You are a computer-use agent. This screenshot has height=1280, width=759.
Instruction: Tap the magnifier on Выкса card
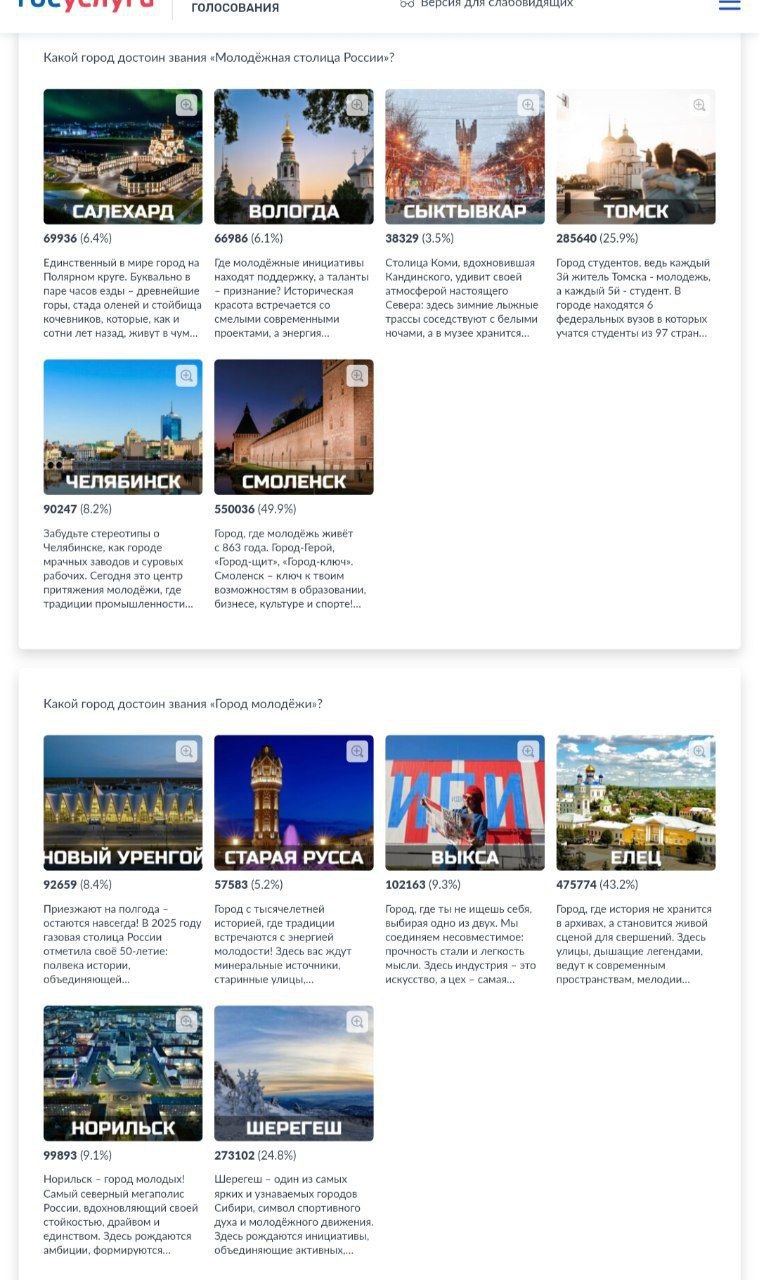coord(528,752)
